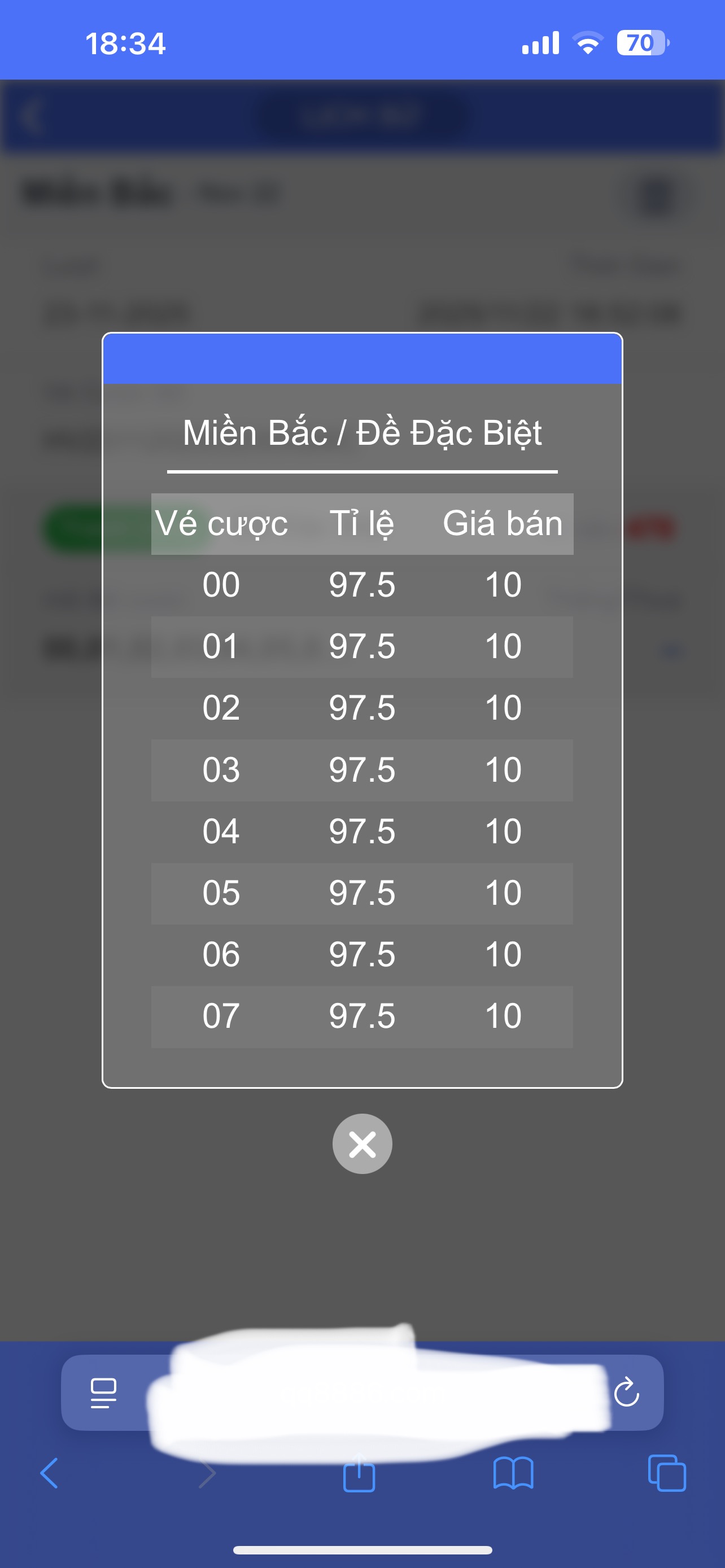725x1568 pixels.
Task: Reload the page in Safari
Action: tap(626, 1392)
